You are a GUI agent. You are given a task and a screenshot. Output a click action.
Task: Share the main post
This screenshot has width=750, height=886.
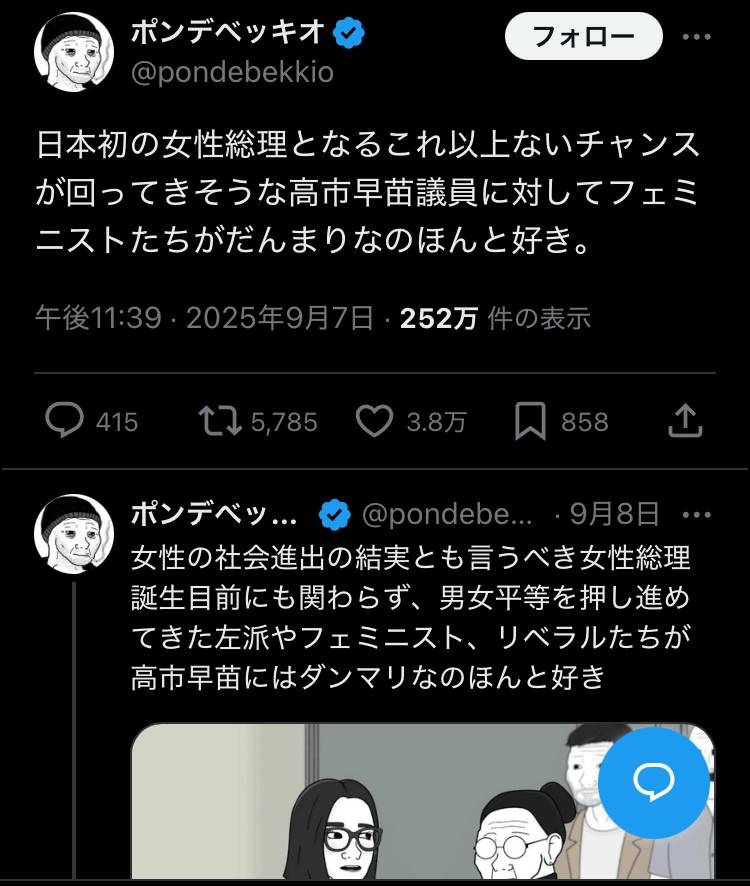click(x=684, y=422)
